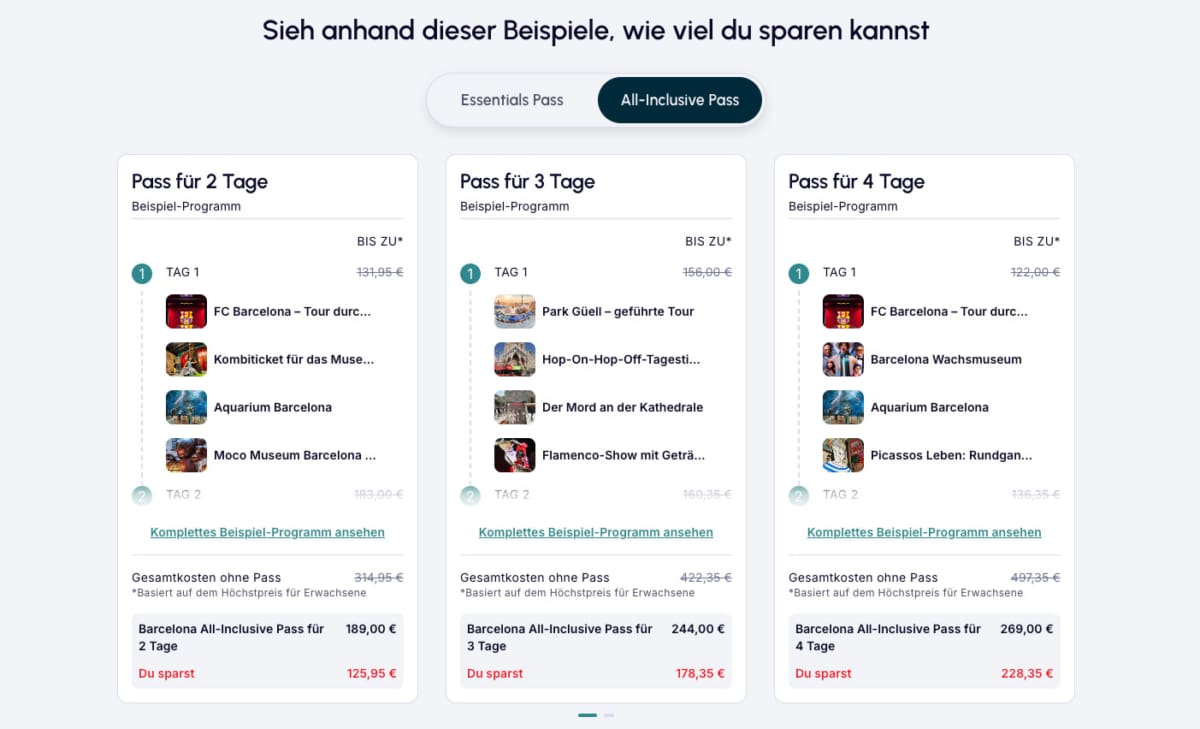Switch to the Essentials Pass tab
The height and width of the screenshot is (729, 1200).
click(512, 100)
